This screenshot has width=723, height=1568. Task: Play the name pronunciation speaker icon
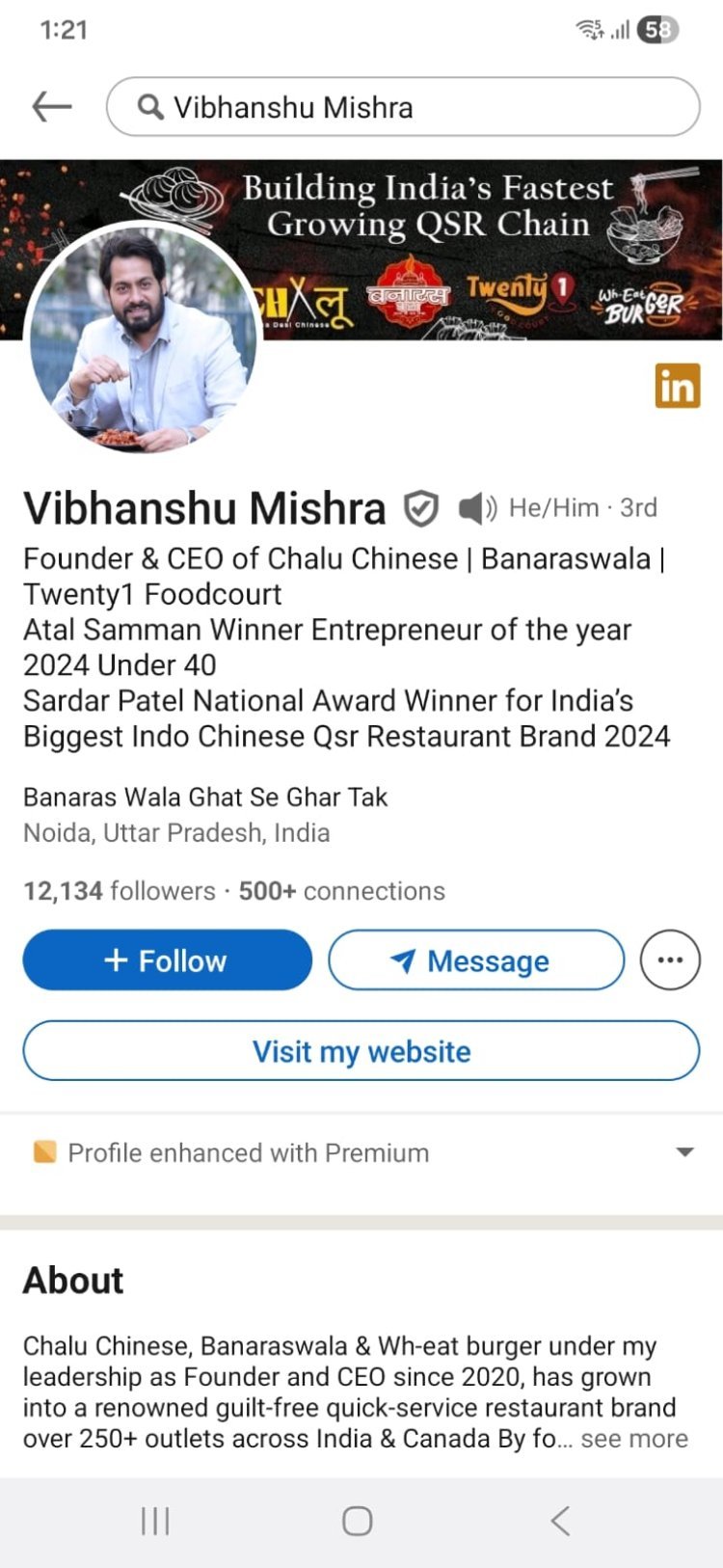coord(476,507)
